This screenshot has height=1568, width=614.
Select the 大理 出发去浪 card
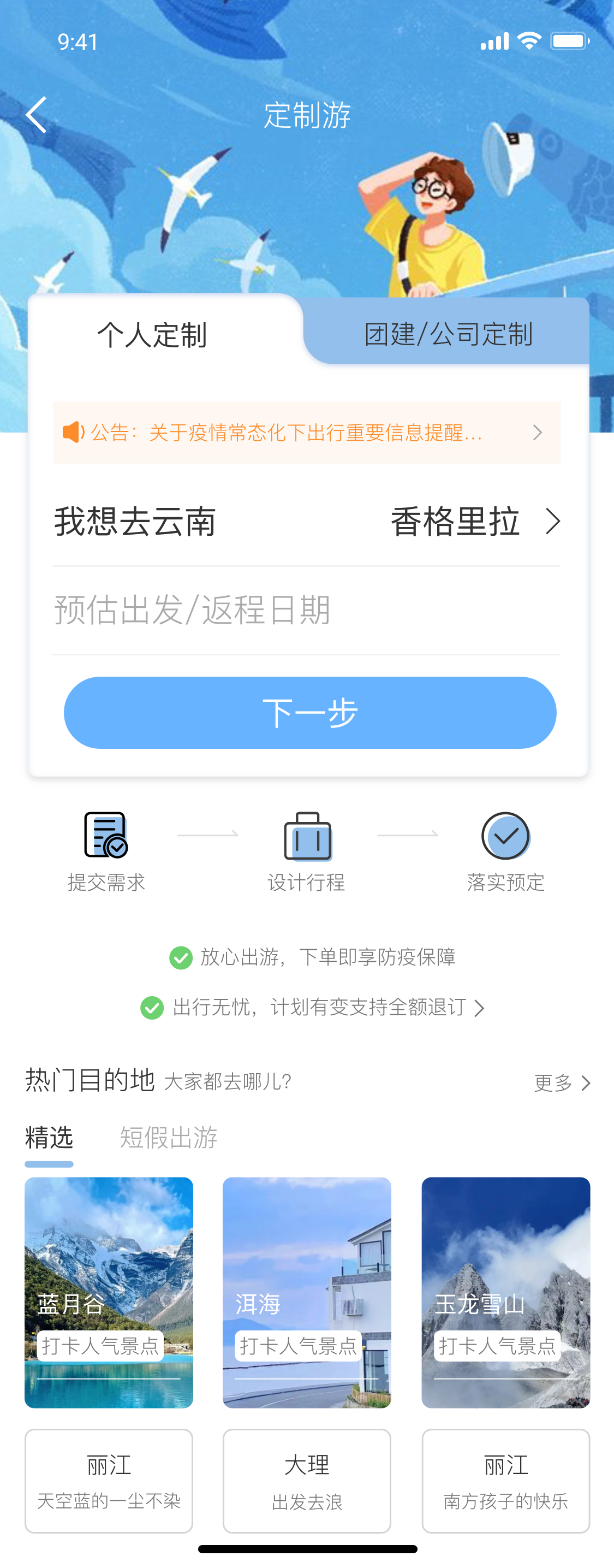pos(307,1483)
